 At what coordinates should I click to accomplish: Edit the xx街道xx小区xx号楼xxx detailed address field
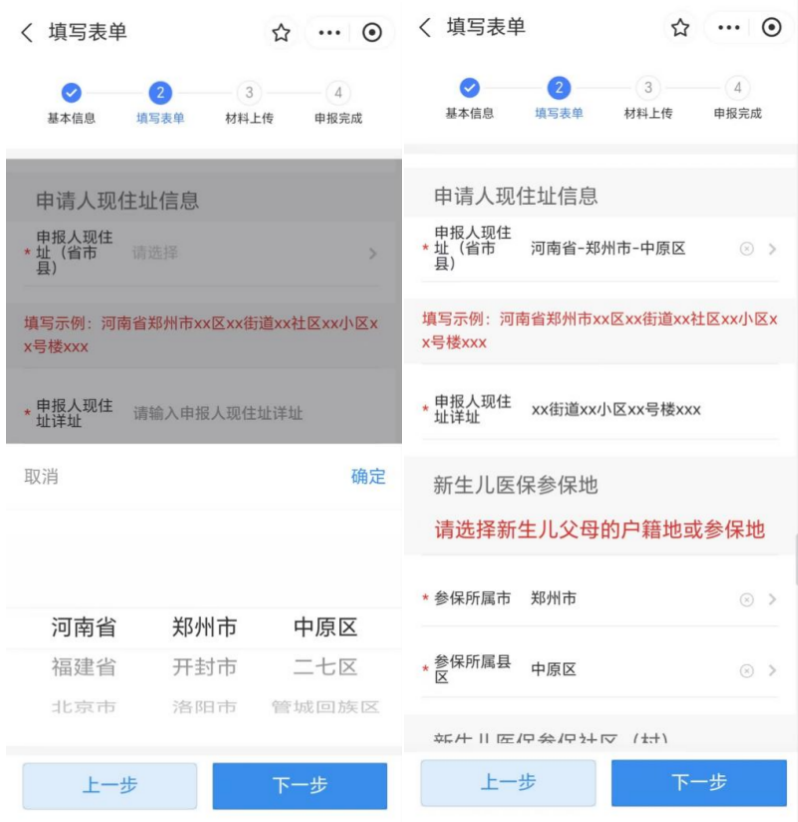click(615, 409)
